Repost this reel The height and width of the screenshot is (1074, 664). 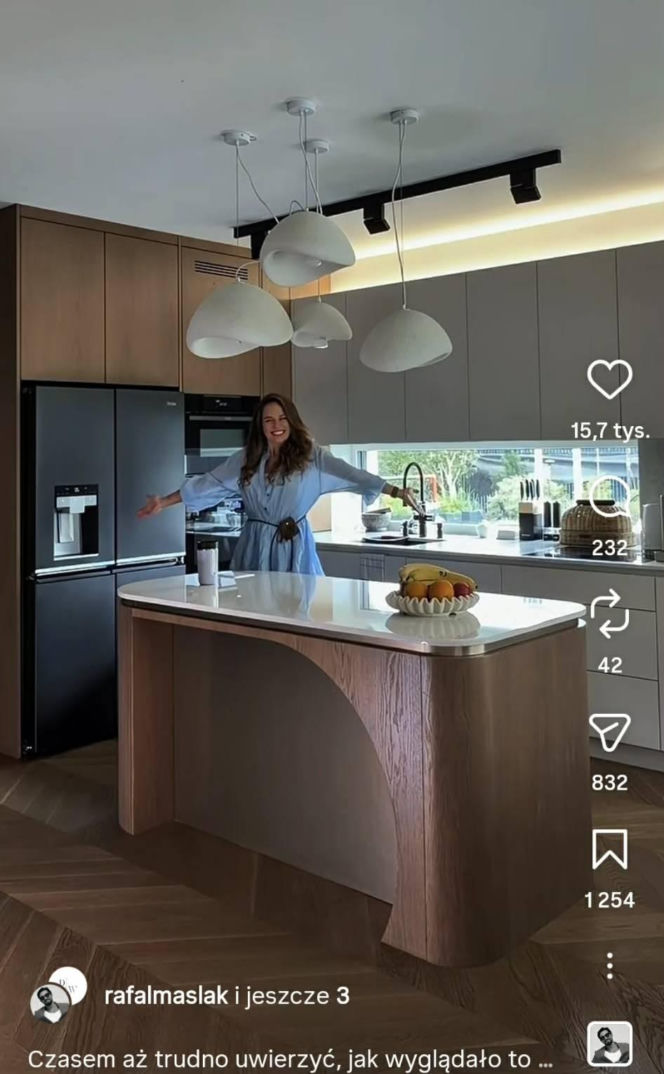click(x=609, y=614)
